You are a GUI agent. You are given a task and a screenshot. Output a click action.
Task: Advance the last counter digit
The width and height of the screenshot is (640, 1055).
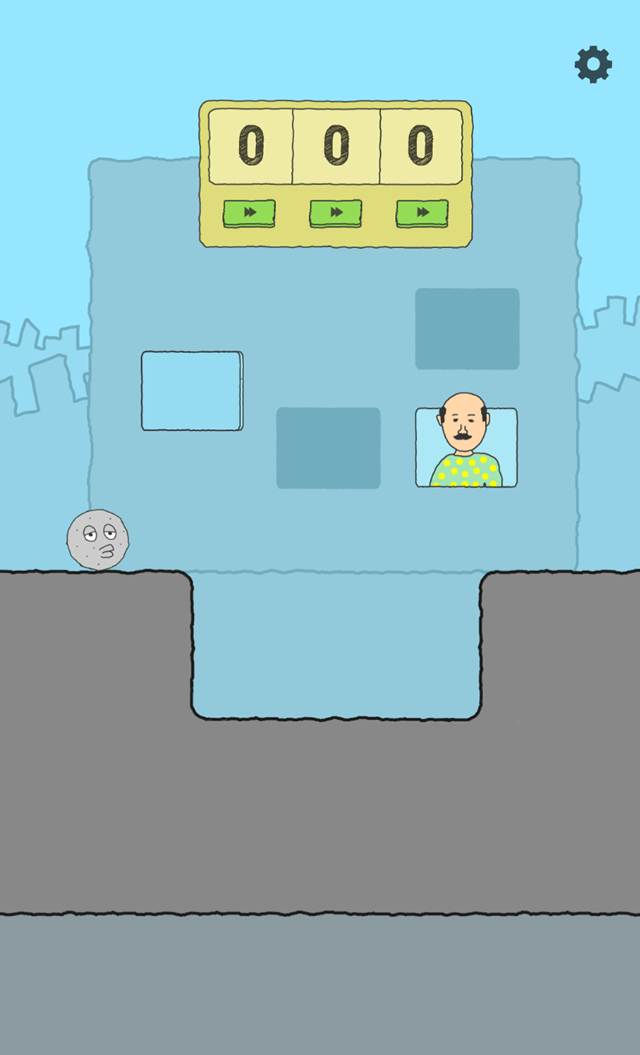[422, 213]
